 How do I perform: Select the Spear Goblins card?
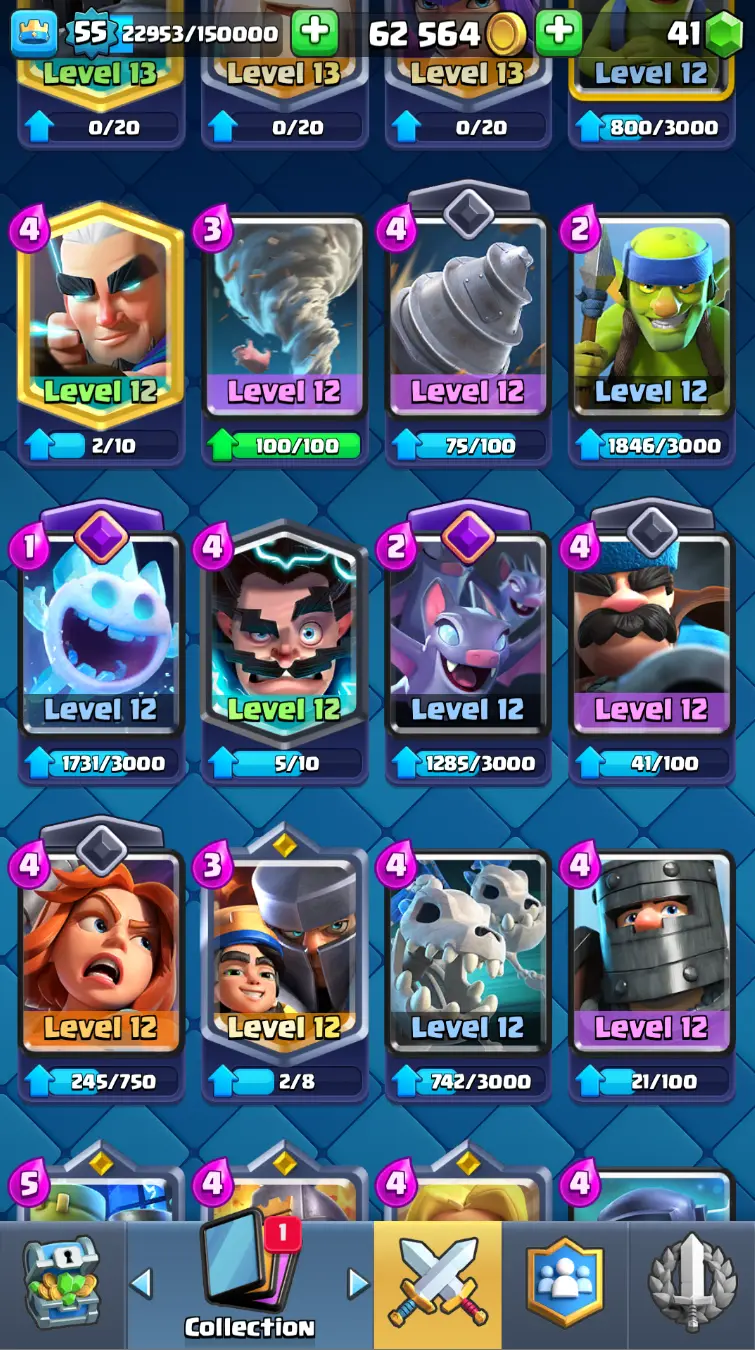coord(652,318)
